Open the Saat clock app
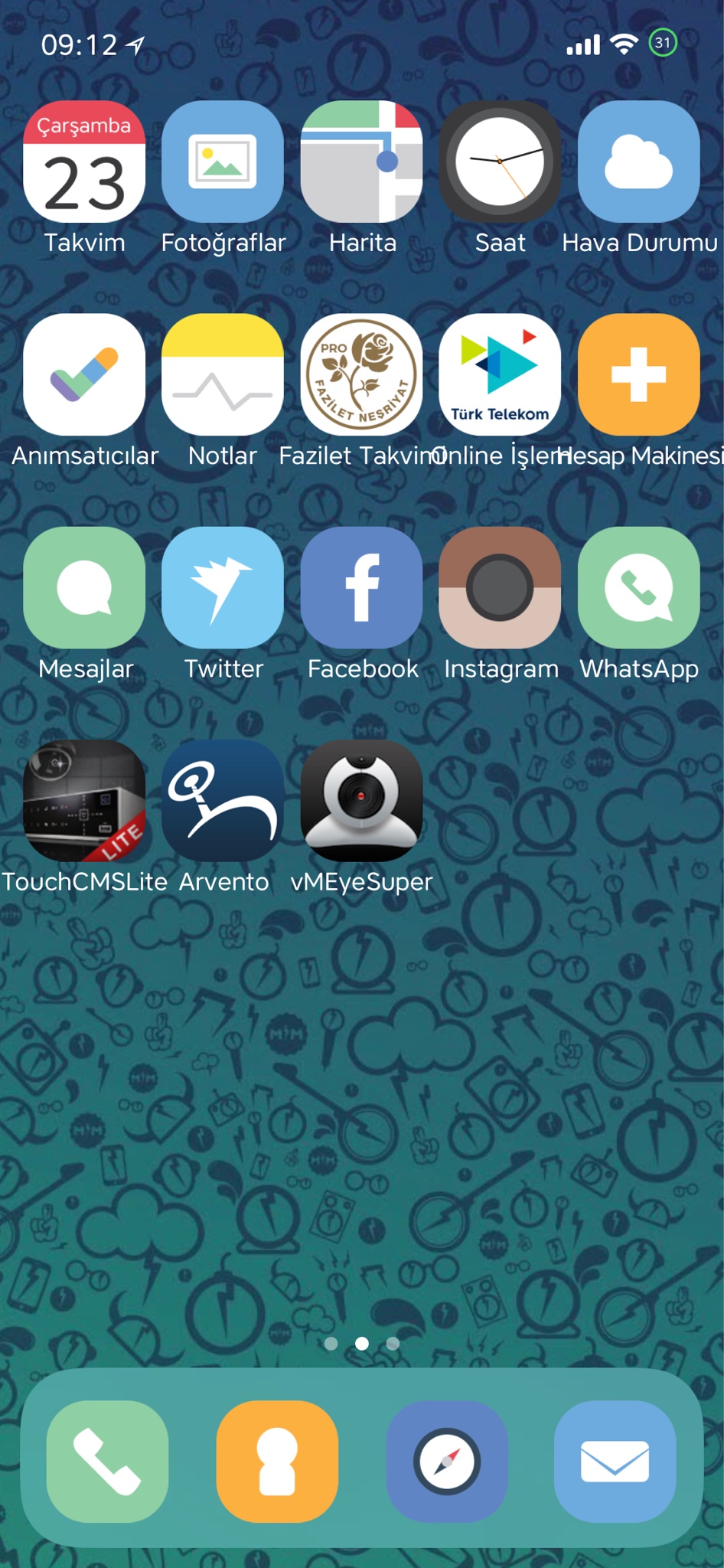 coord(500,162)
